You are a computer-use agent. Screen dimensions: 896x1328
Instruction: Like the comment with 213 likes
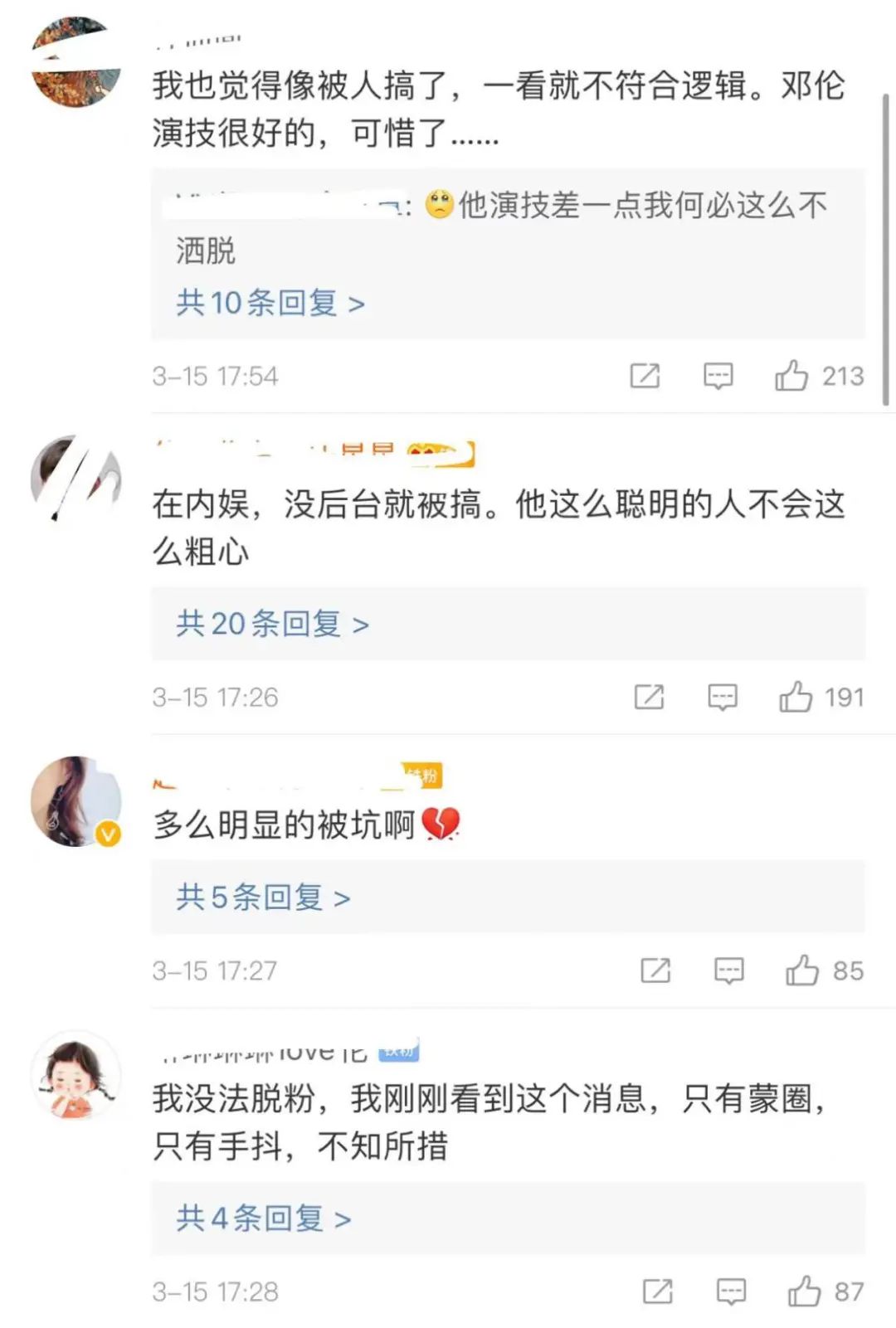(791, 376)
